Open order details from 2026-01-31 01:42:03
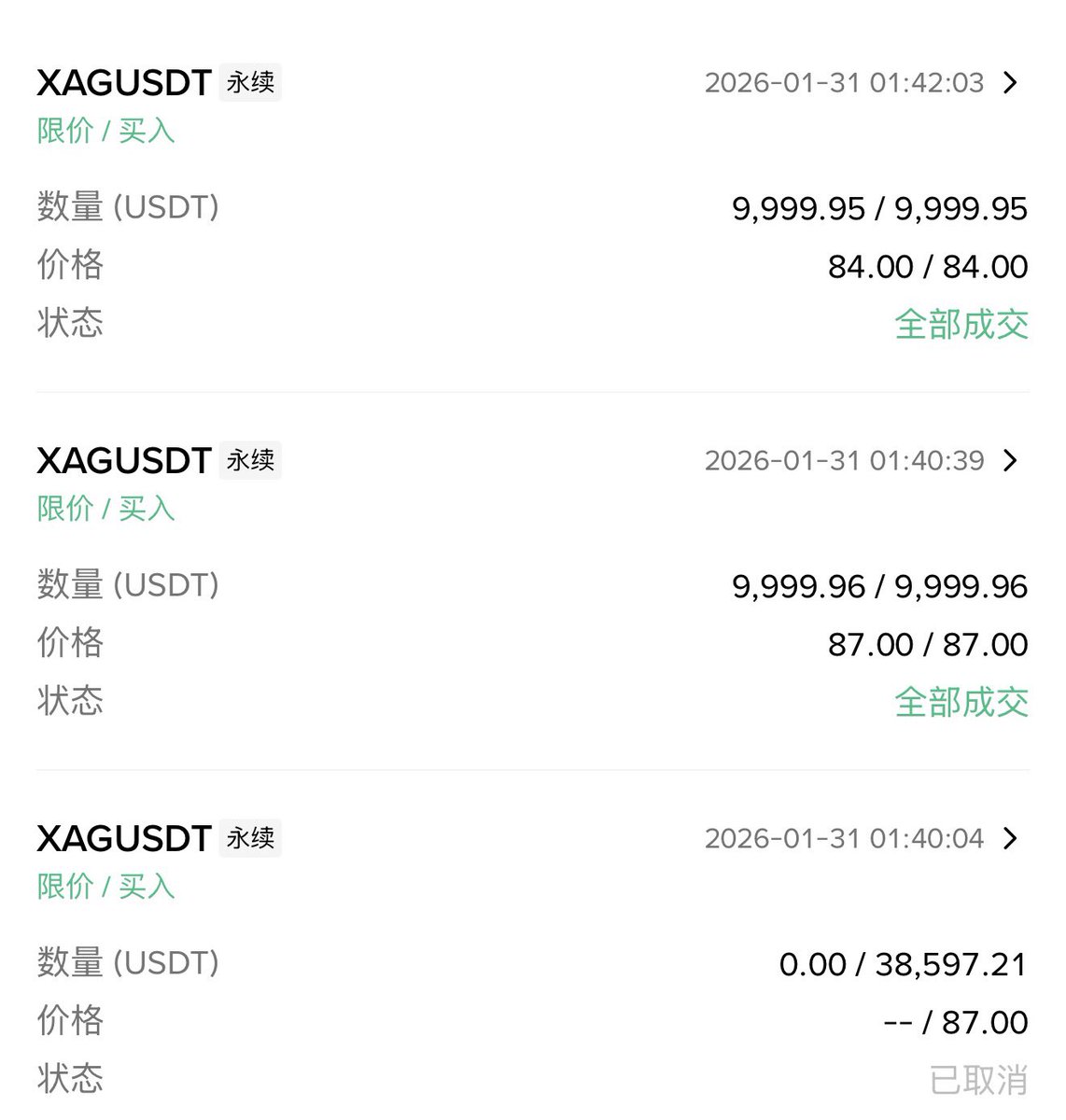This screenshot has height=1120, width=1066. 1009,83
